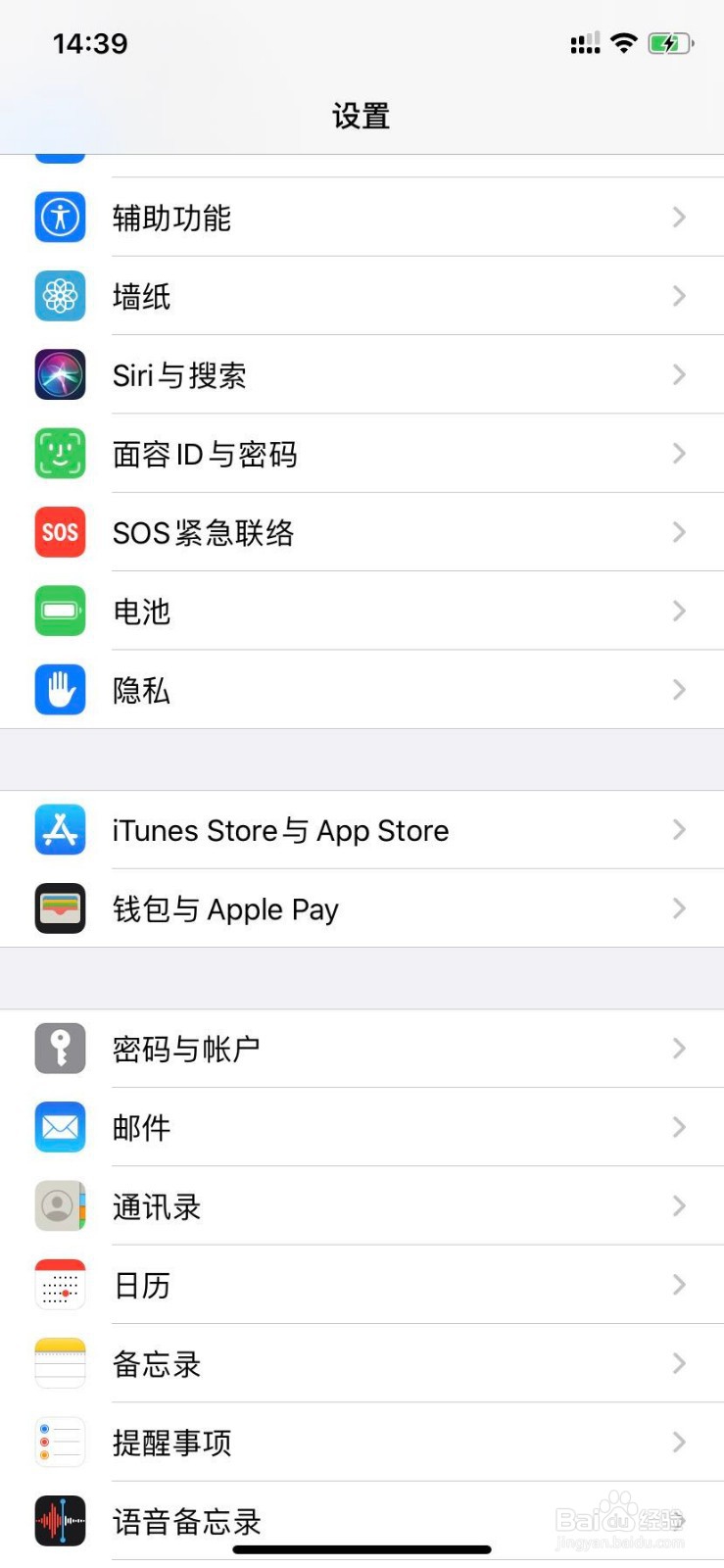Tap the 设置 title at the top
The image size is (724, 1568).
pos(362,115)
